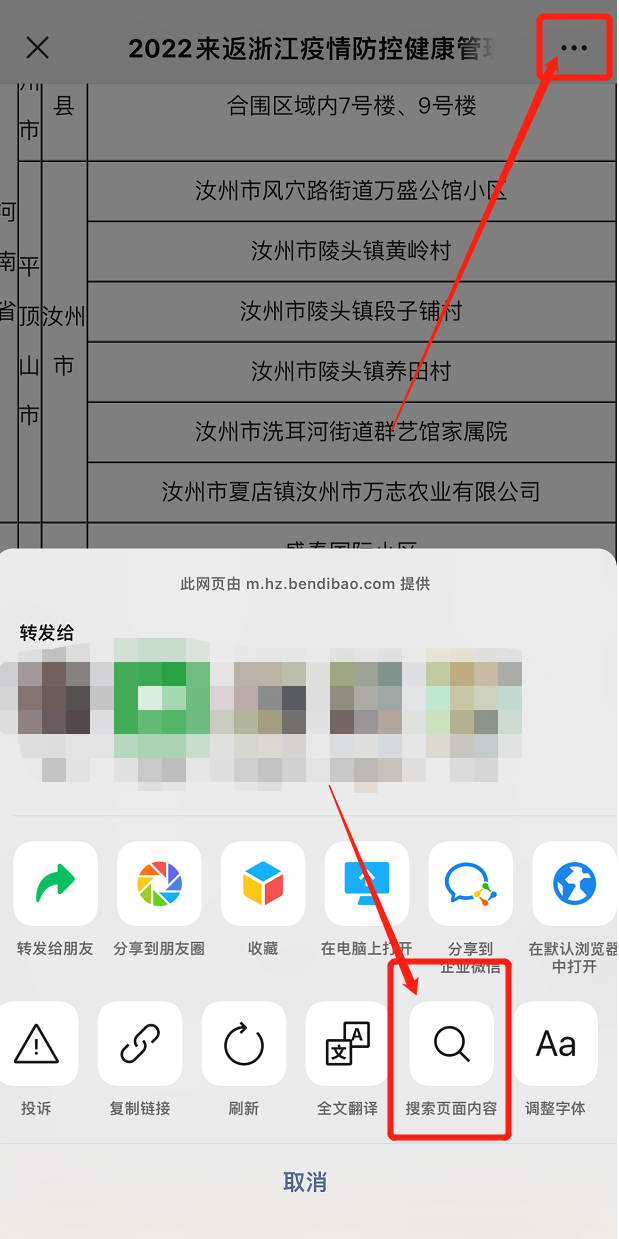Choose 在电脑上打开 to open on computer
The width and height of the screenshot is (619, 1239).
[x=367, y=884]
